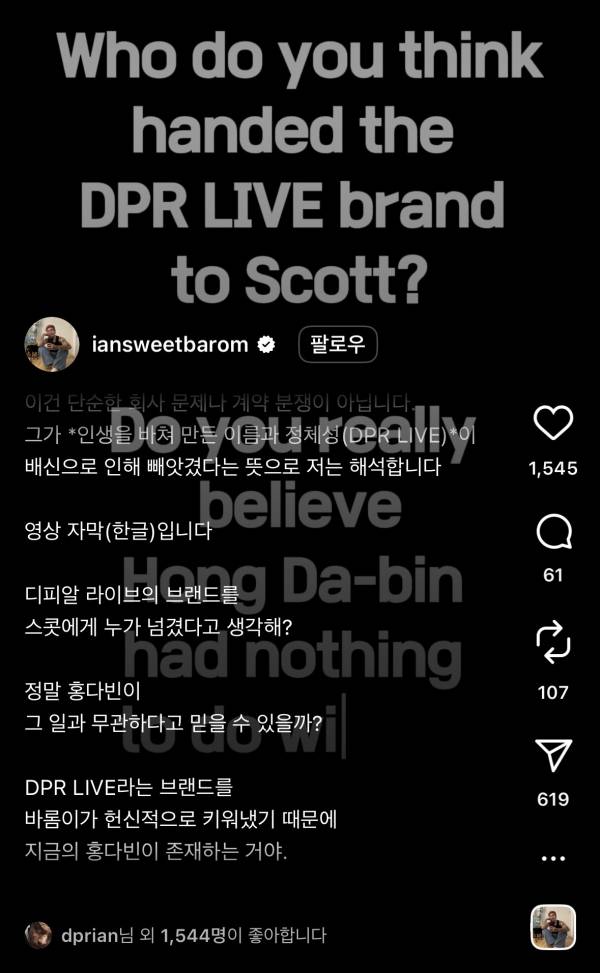Like this reel with the heart icon
600x973 pixels.
tap(553, 424)
